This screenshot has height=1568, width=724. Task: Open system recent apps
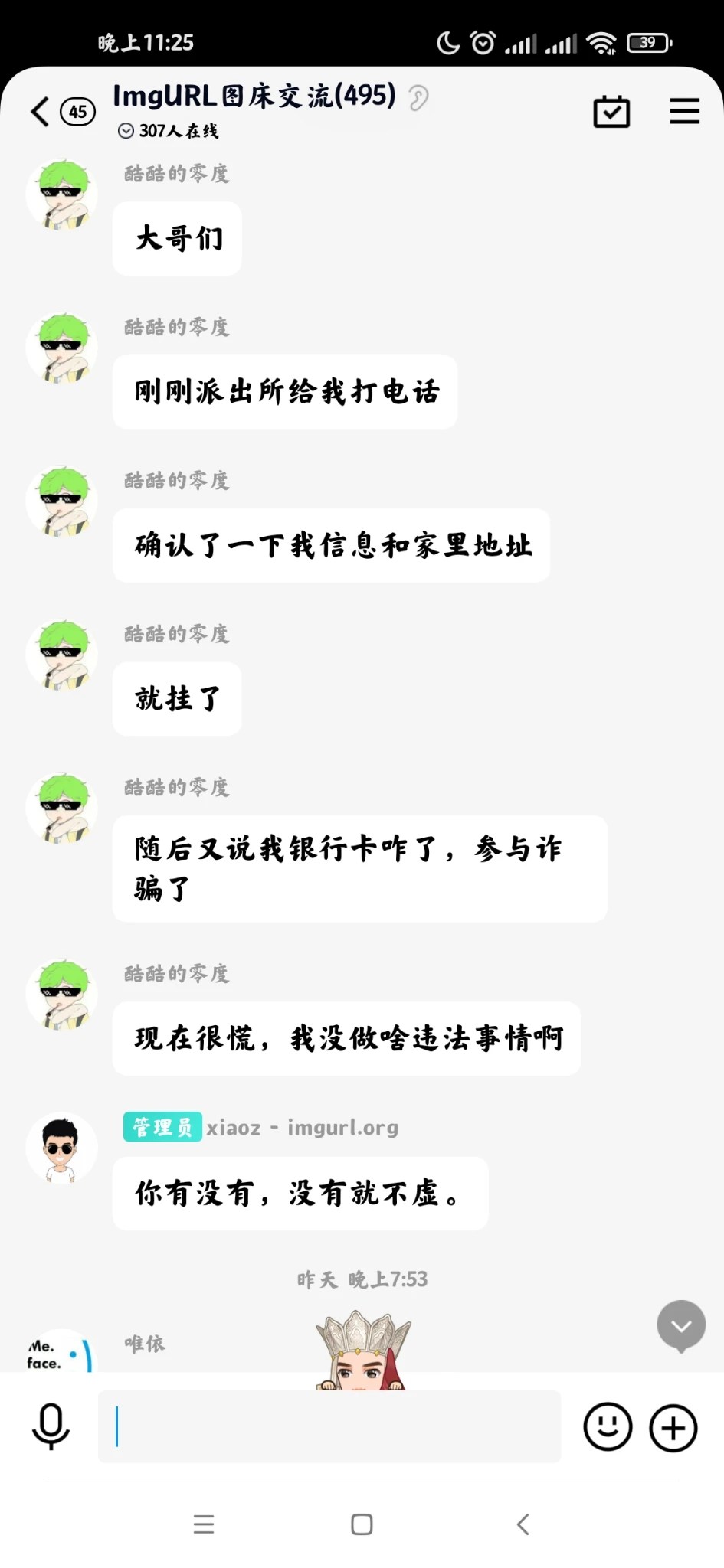[204, 1524]
